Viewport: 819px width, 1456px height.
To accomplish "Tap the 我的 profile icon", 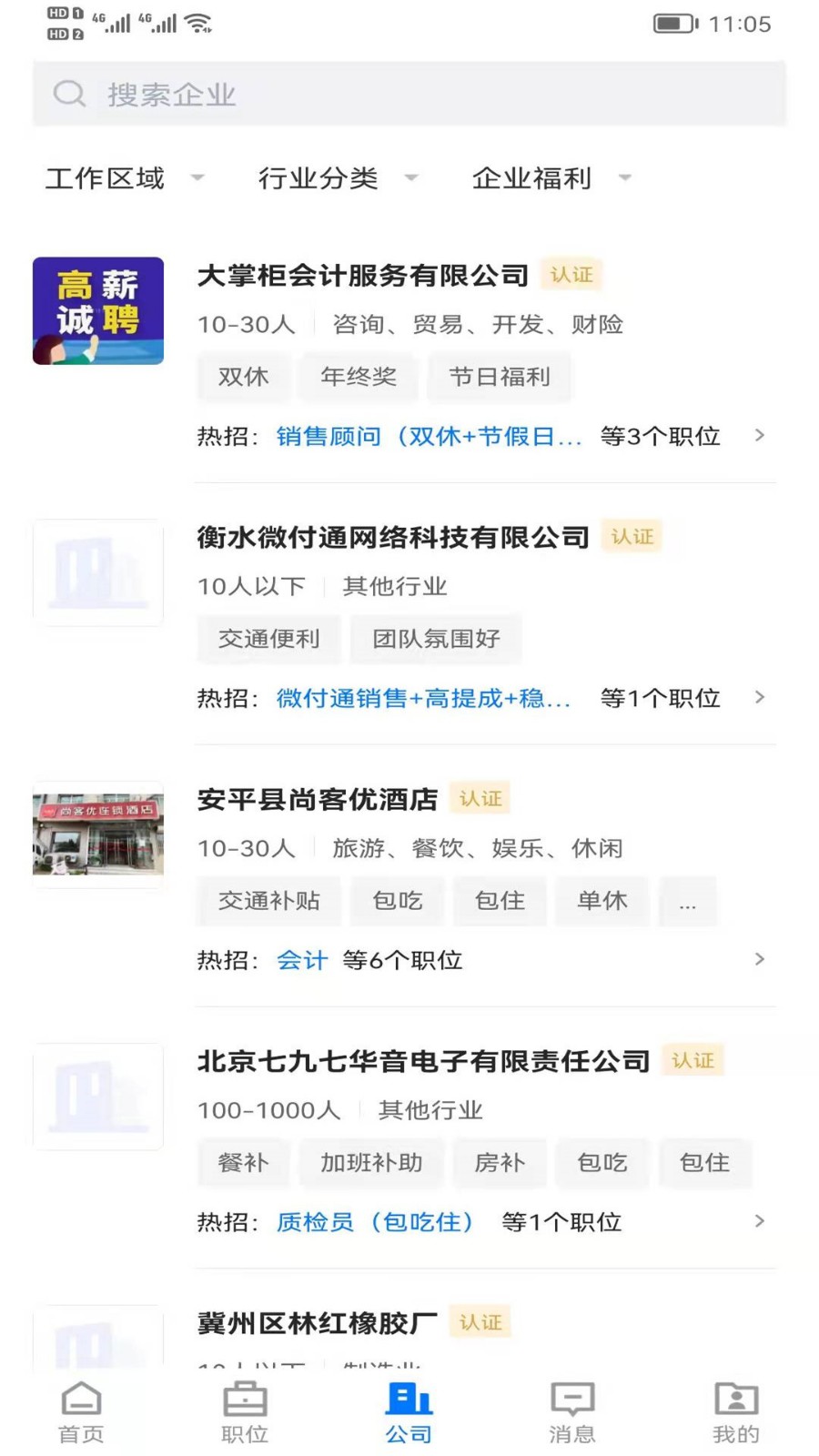I will (735, 1409).
